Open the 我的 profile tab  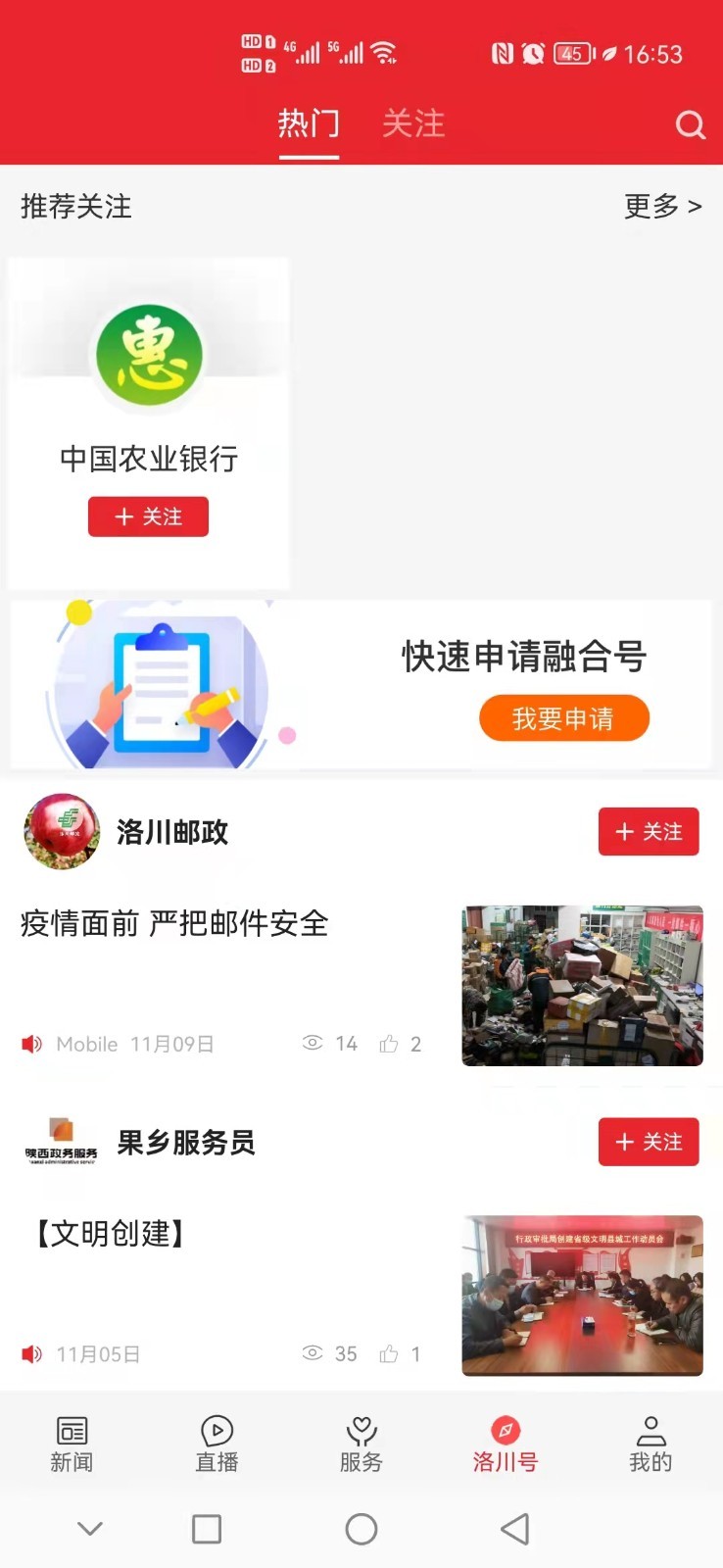tap(651, 1444)
